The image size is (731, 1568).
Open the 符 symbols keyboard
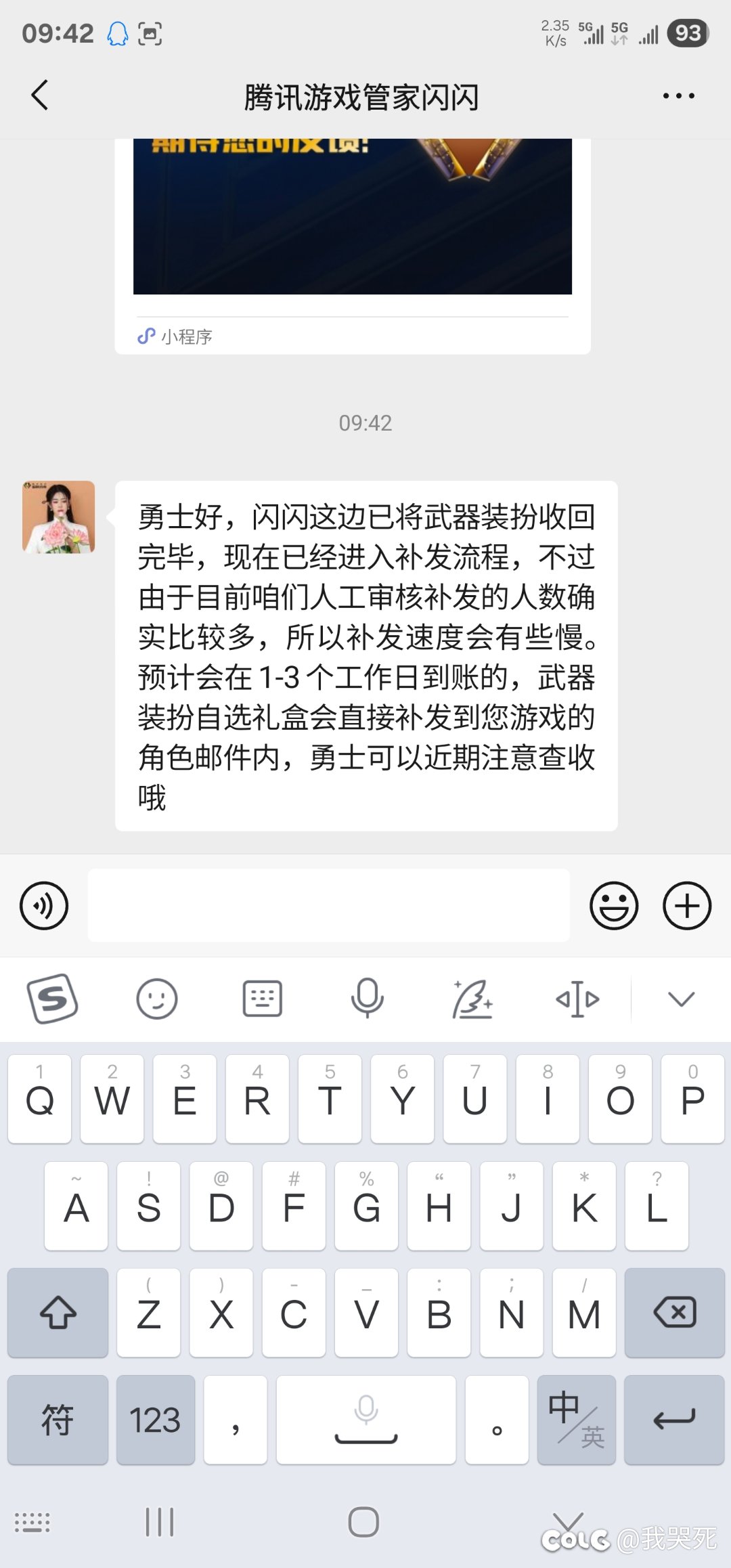point(58,1420)
